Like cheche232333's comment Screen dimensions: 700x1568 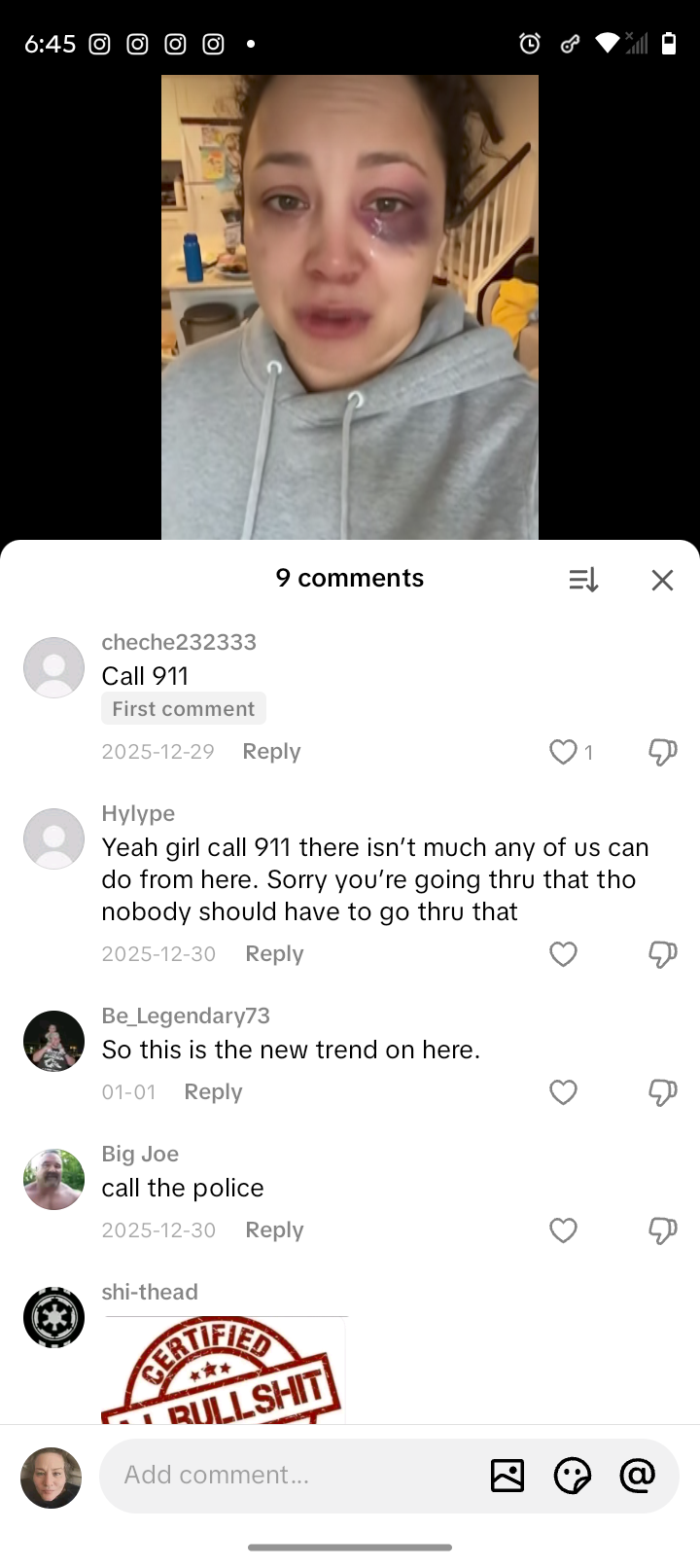click(564, 752)
